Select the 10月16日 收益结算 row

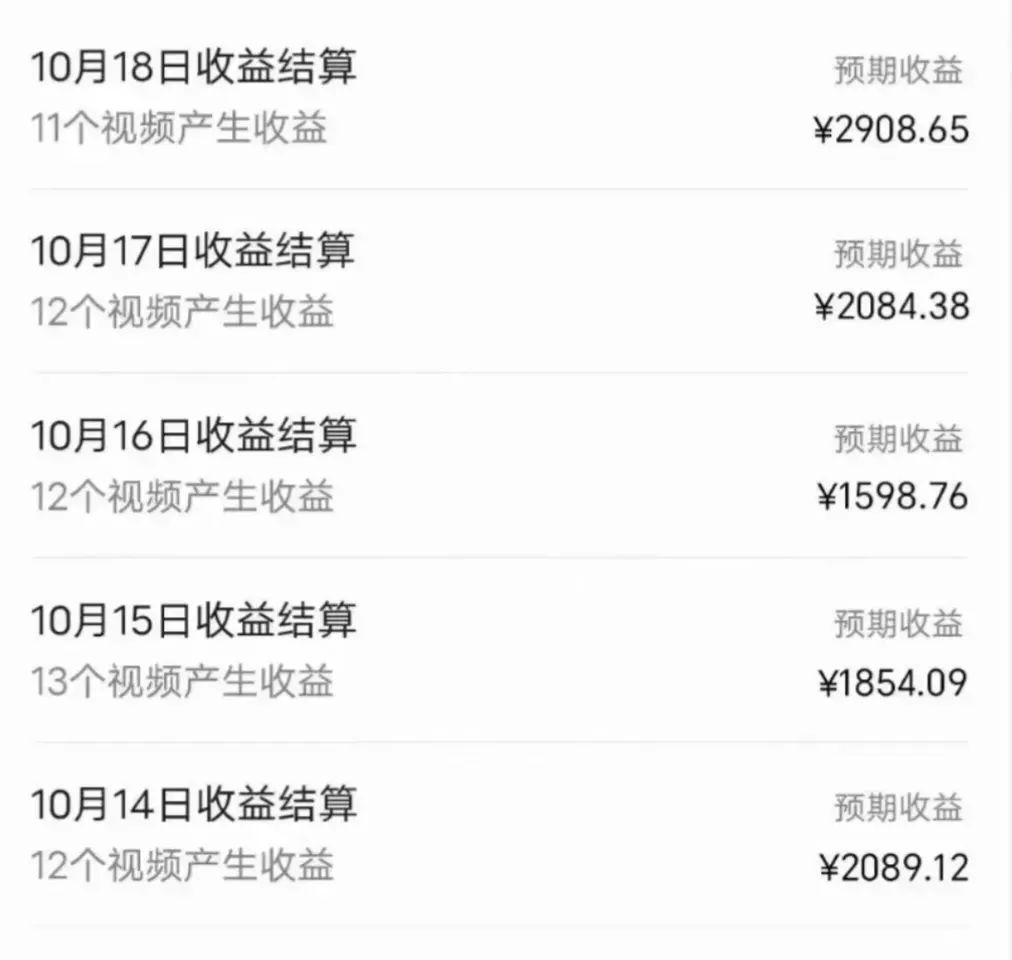pyautogui.click(x=192, y=435)
